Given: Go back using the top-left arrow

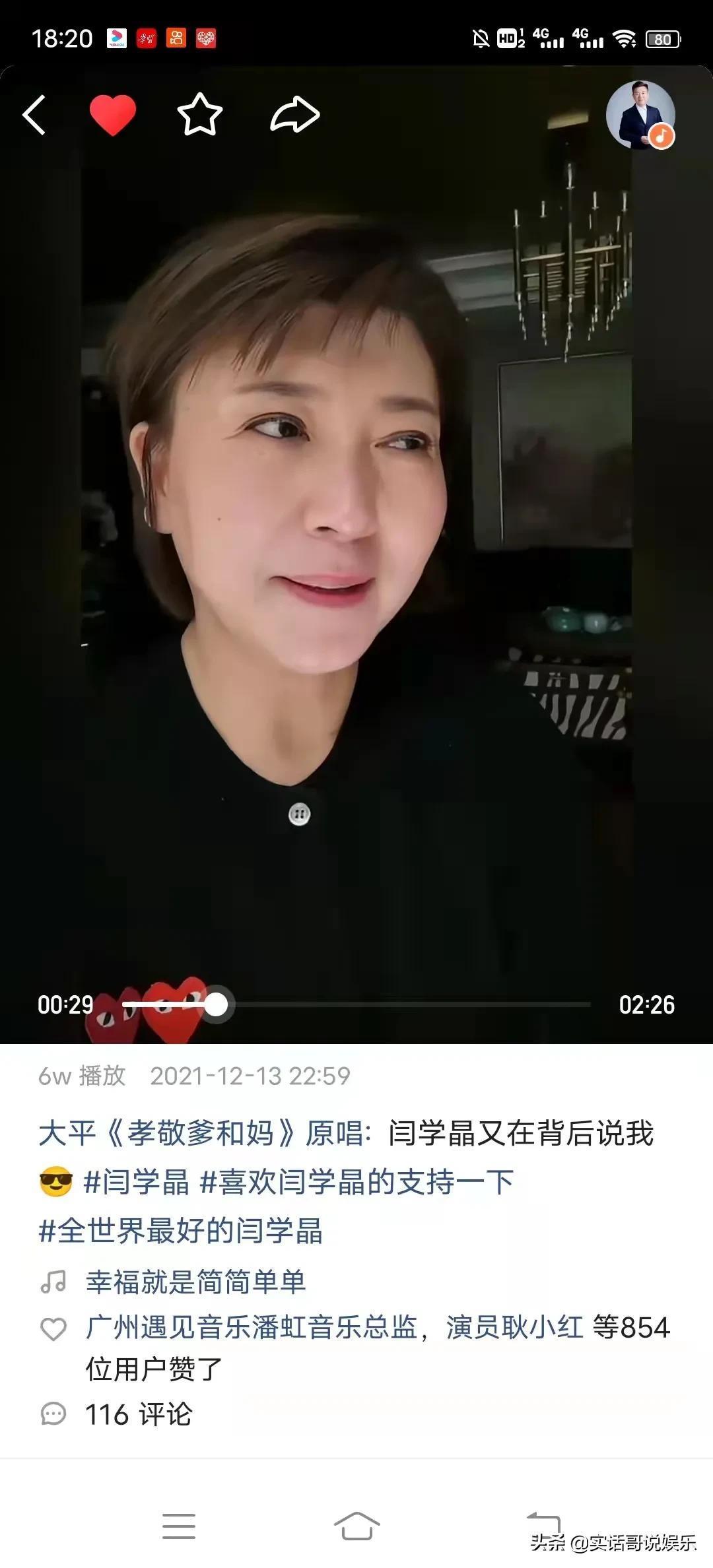Looking at the screenshot, I should 34,115.
